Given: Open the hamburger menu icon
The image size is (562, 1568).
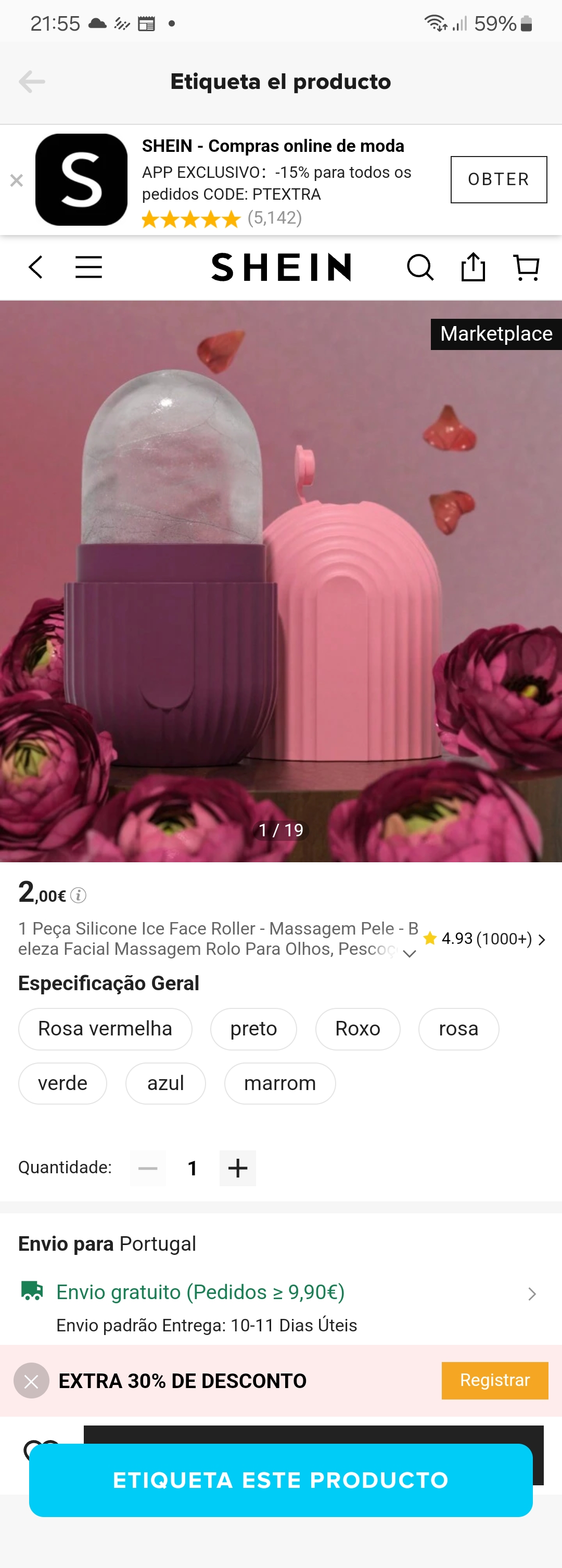Looking at the screenshot, I should point(89,267).
